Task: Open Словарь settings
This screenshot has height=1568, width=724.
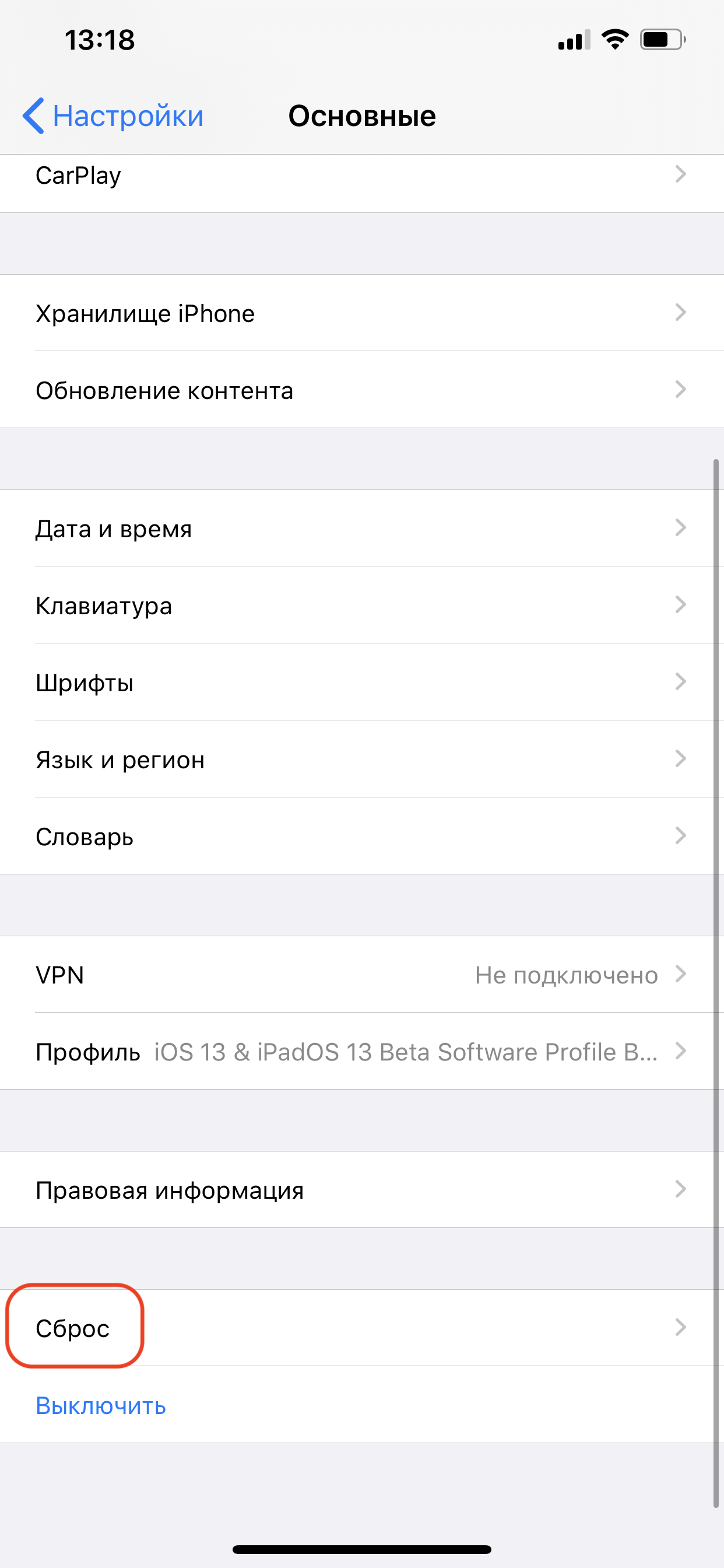Action: (x=362, y=836)
